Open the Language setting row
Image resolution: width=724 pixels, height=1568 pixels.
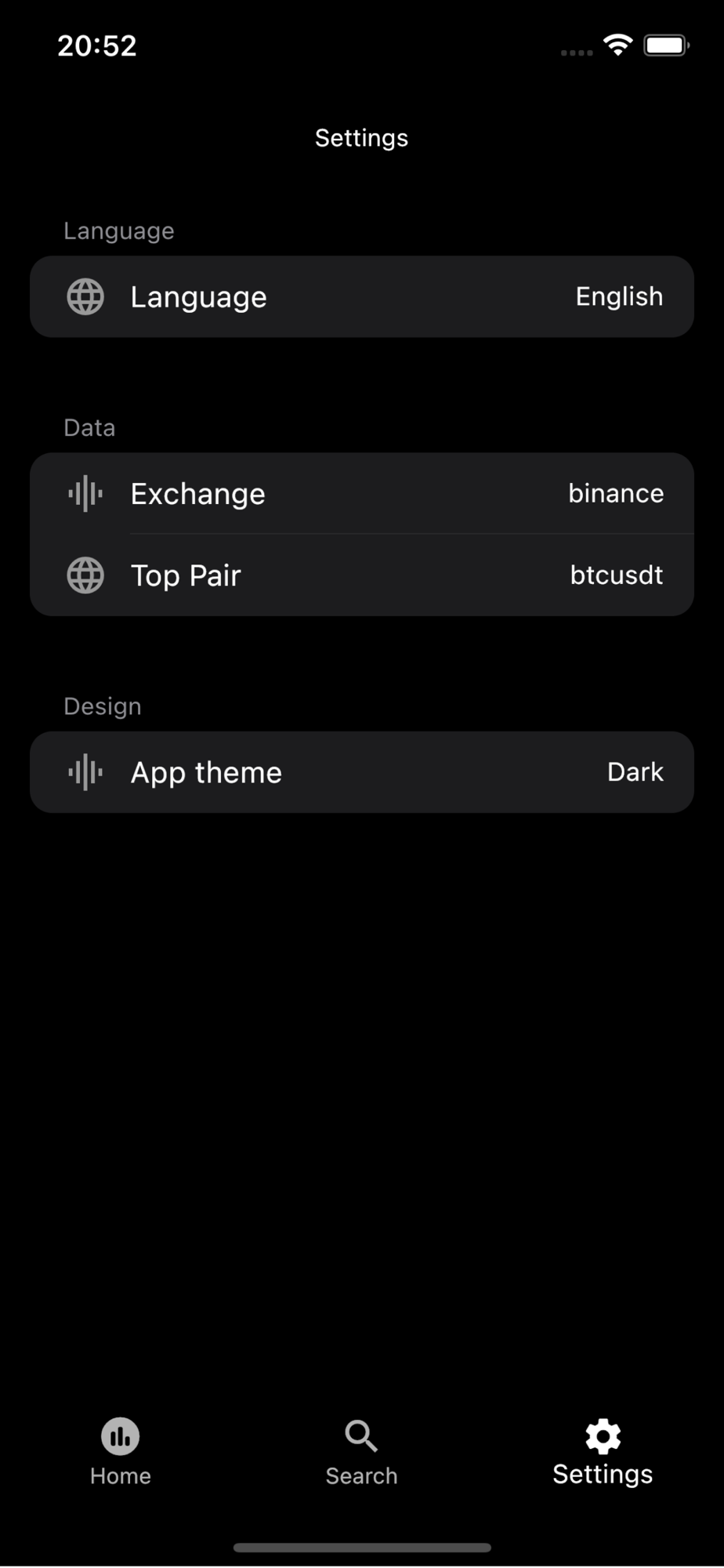point(362,297)
